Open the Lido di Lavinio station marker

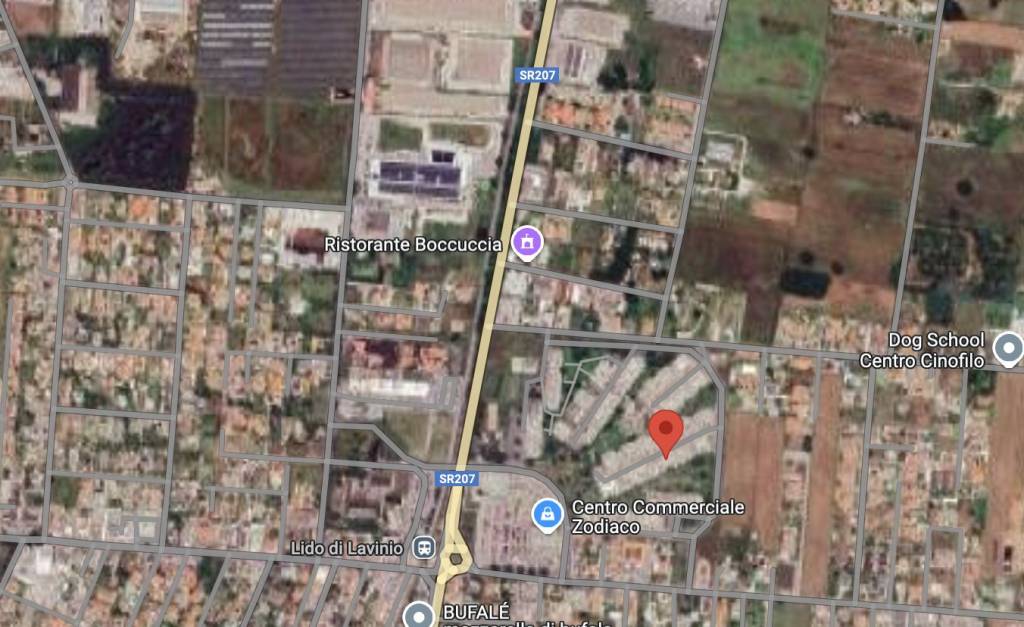pyautogui.click(x=426, y=547)
